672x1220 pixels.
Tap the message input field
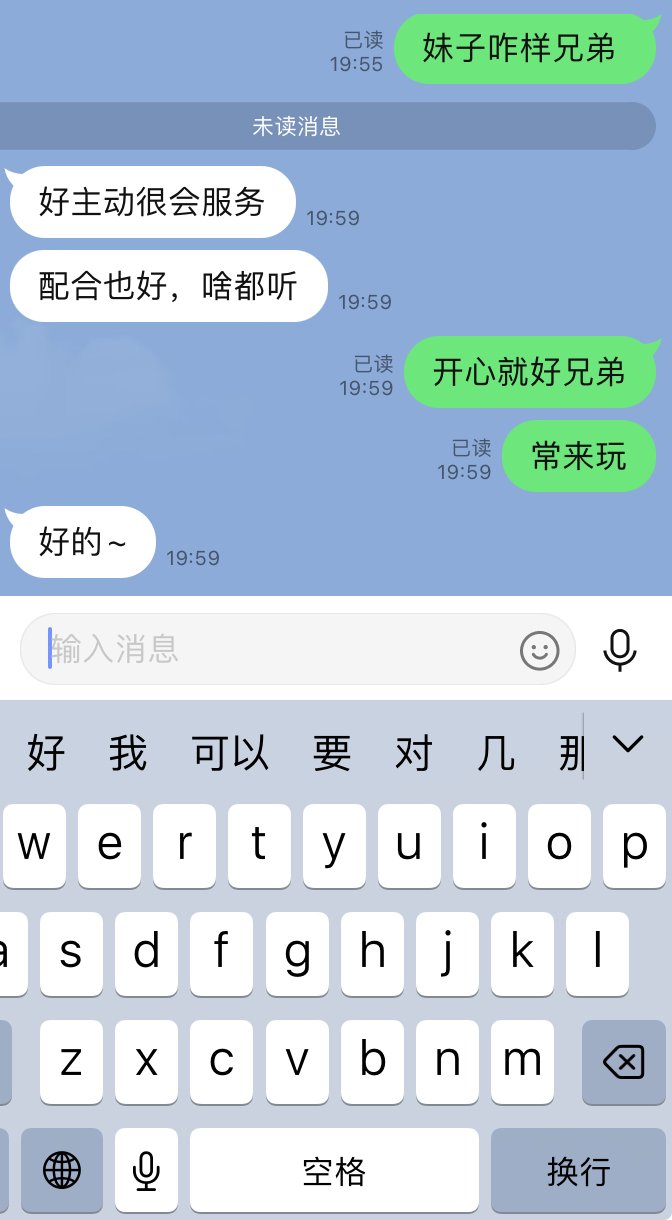[x=280, y=649]
